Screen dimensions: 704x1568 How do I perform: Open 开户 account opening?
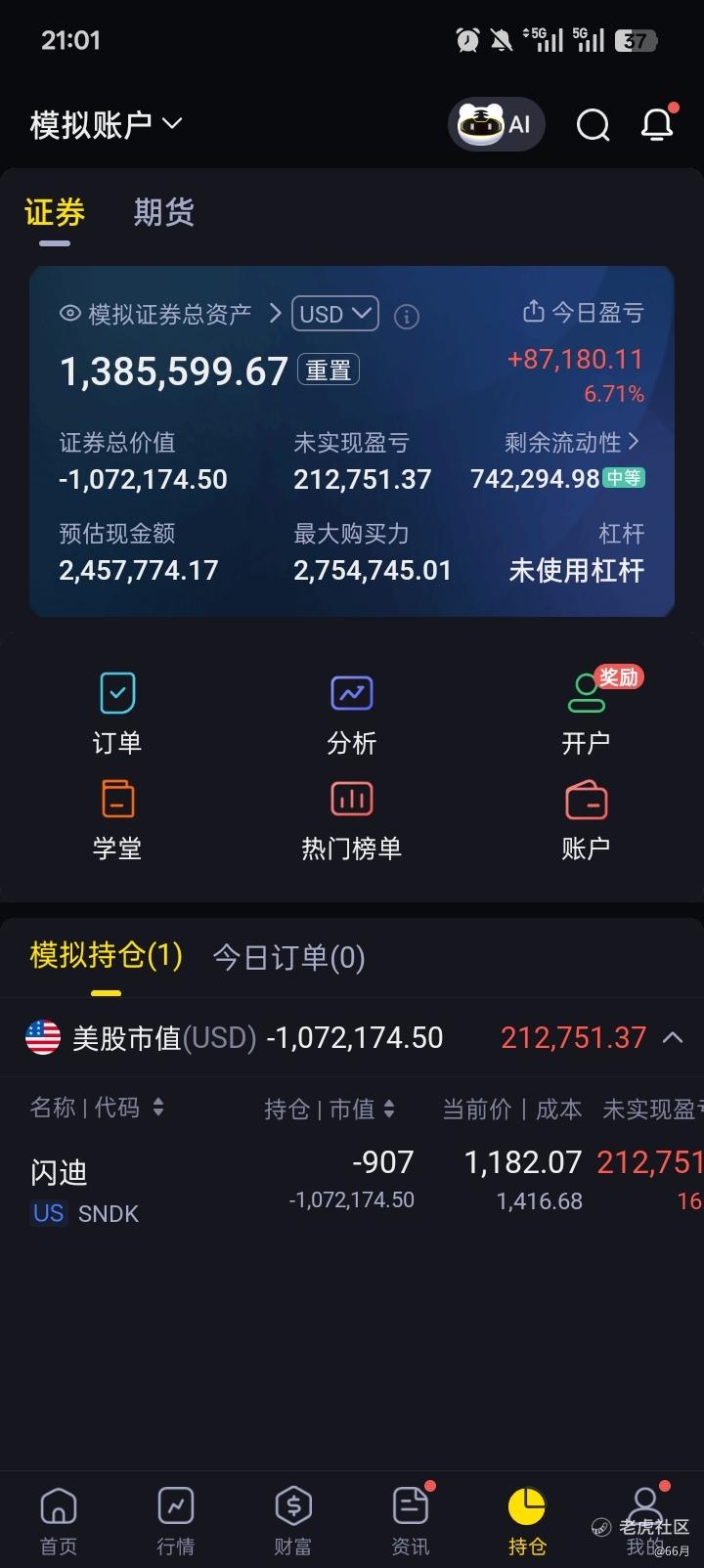[x=586, y=714]
